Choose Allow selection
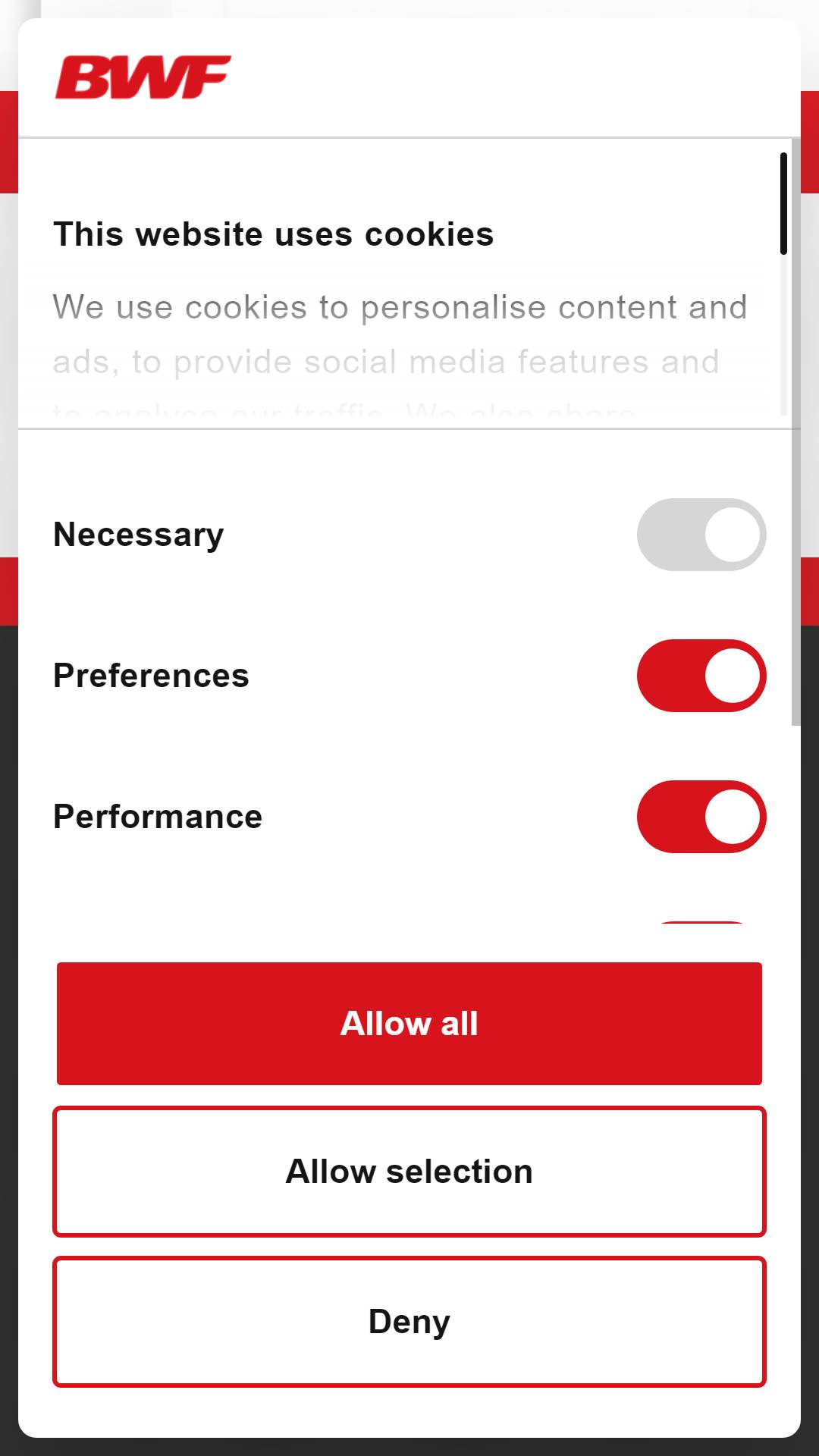 coord(409,1172)
